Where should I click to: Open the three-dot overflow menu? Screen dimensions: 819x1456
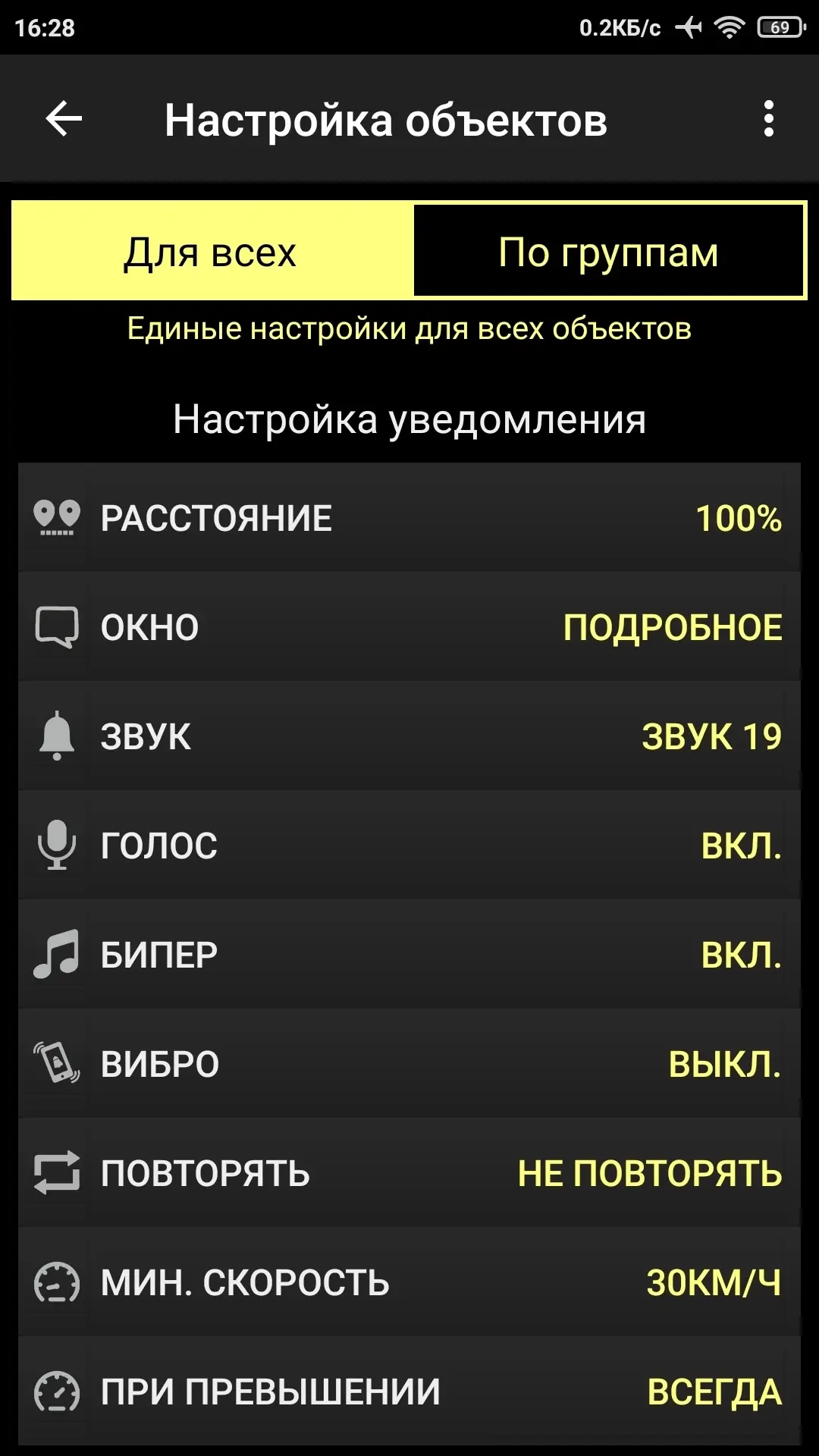pos(769,119)
